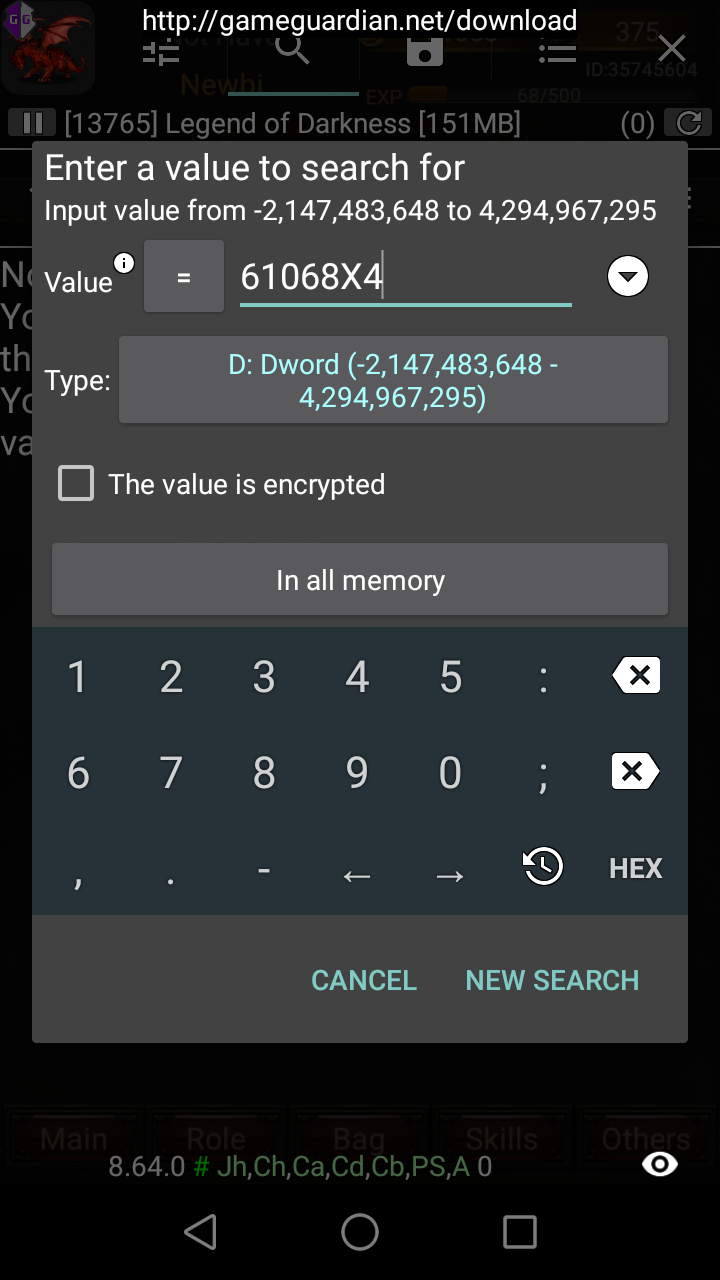Expand the value history dropdown arrow
The height and width of the screenshot is (1280, 720).
point(628,277)
